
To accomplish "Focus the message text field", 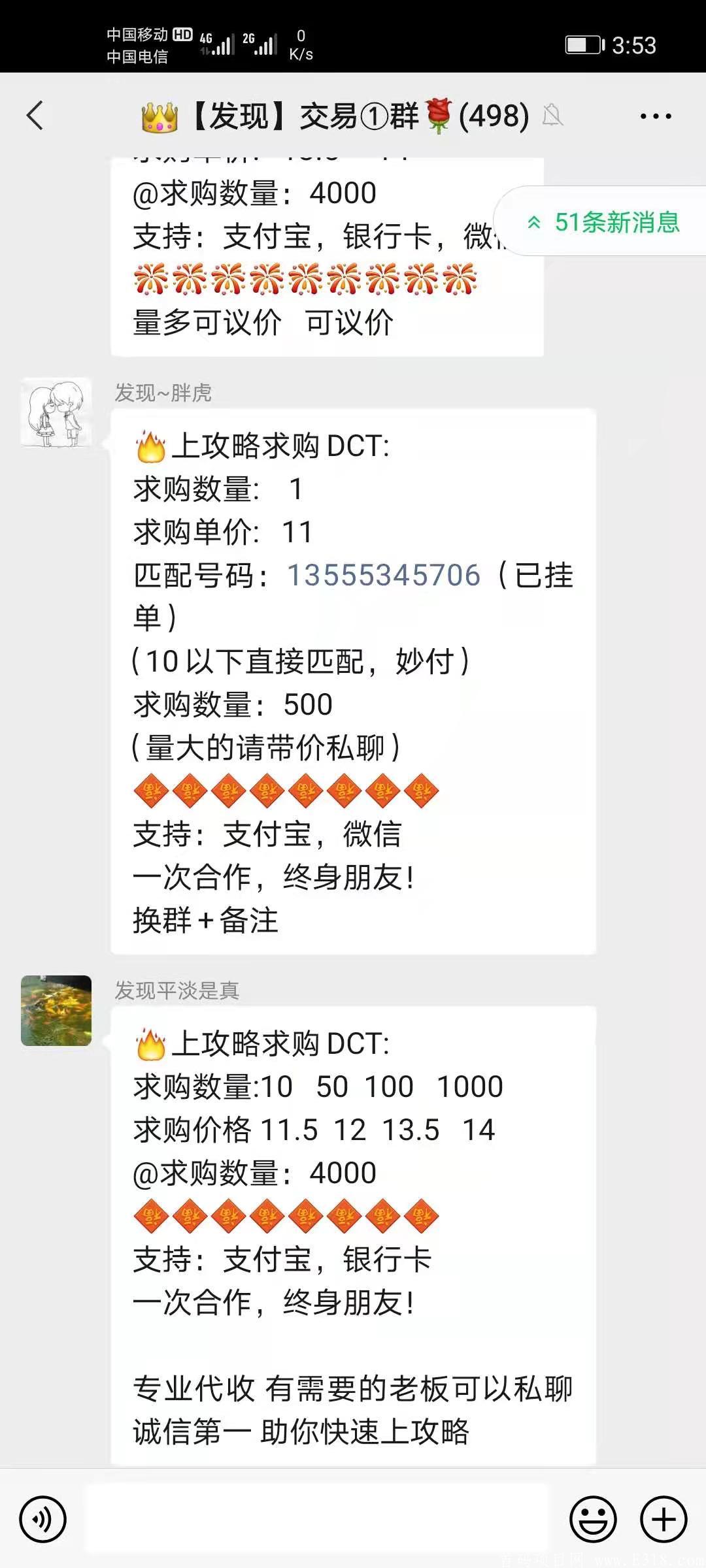I will 317,1518.
